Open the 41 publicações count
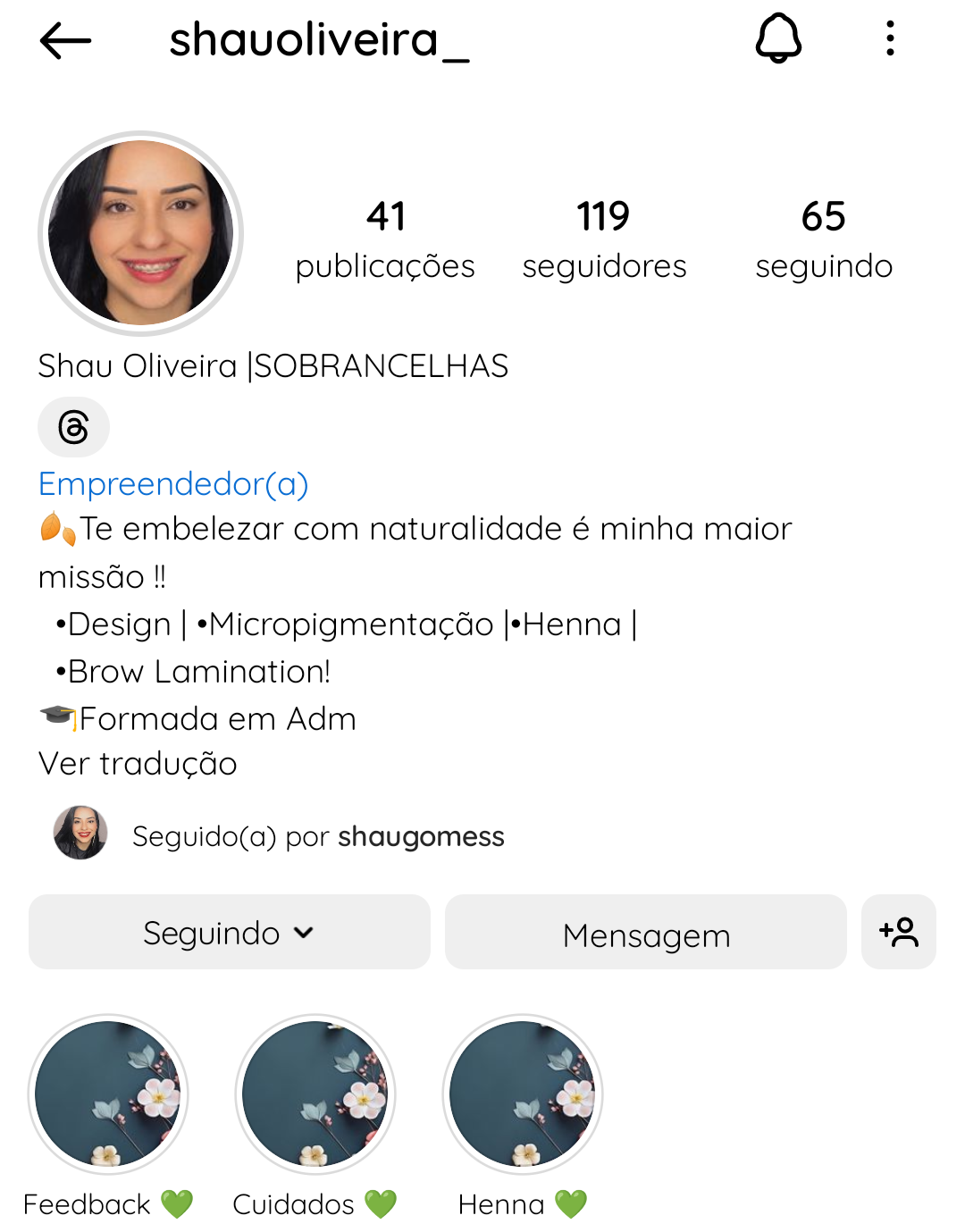The height and width of the screenshot is (1232, 965). 385,239
